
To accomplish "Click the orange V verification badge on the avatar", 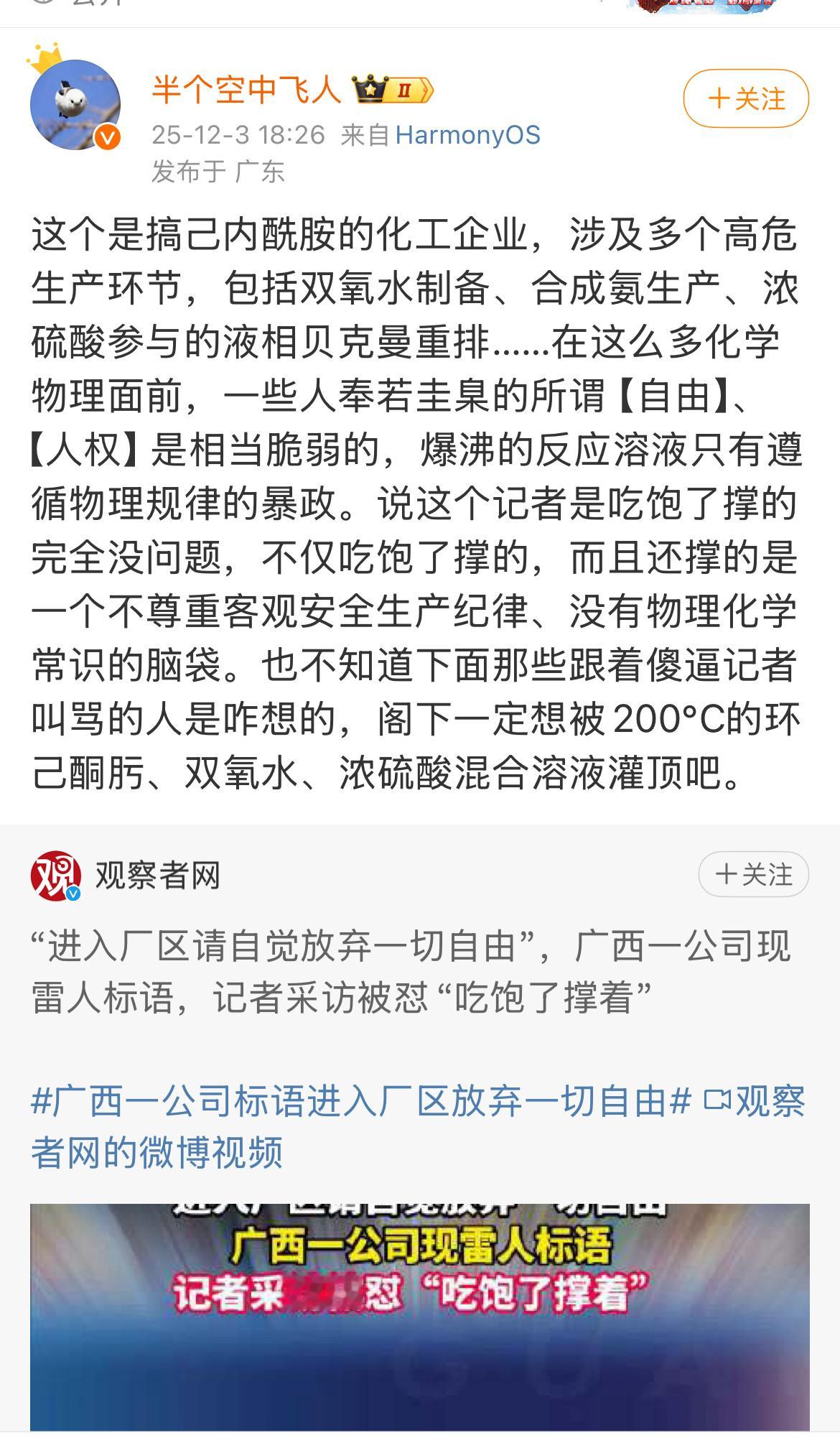I will pos(107,137).
